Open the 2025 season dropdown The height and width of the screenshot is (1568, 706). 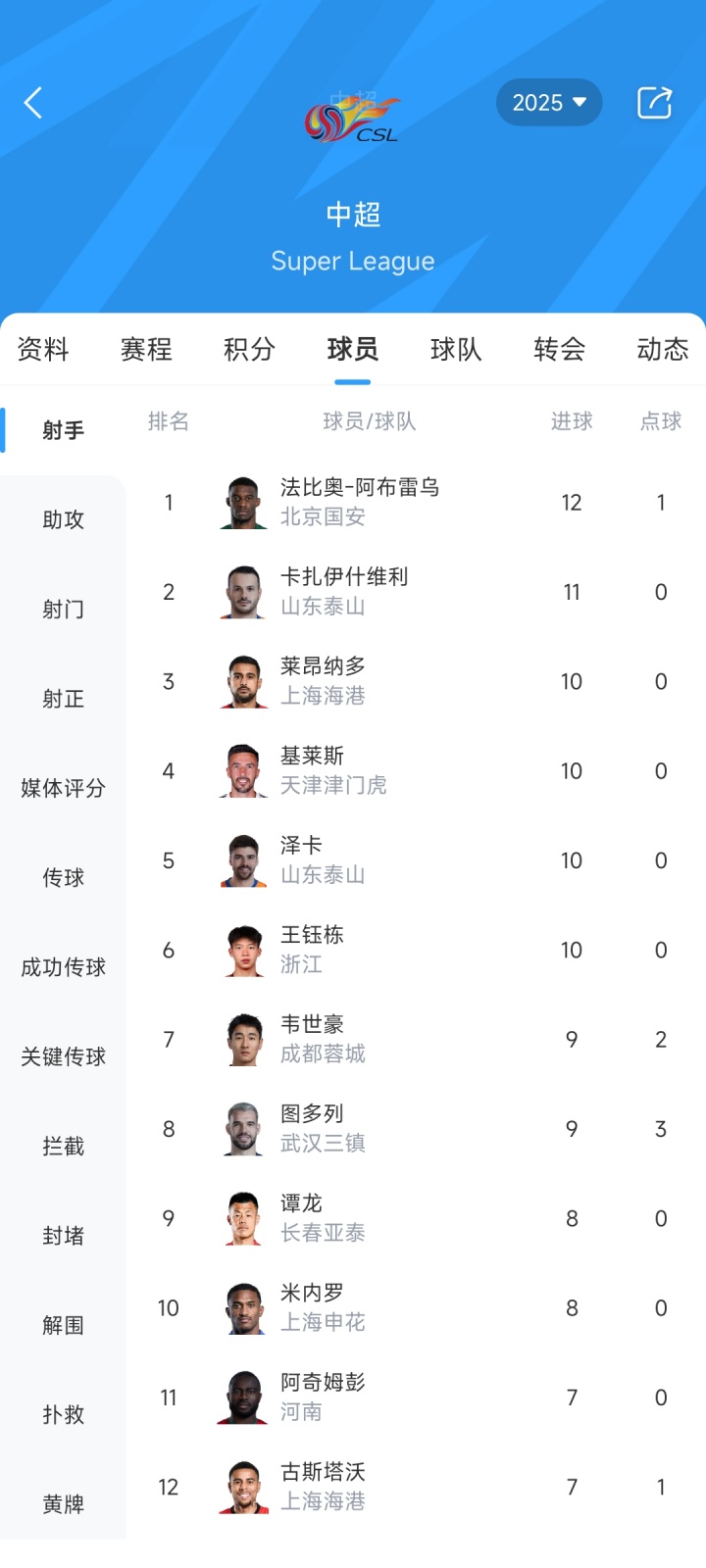pos(549,103)
